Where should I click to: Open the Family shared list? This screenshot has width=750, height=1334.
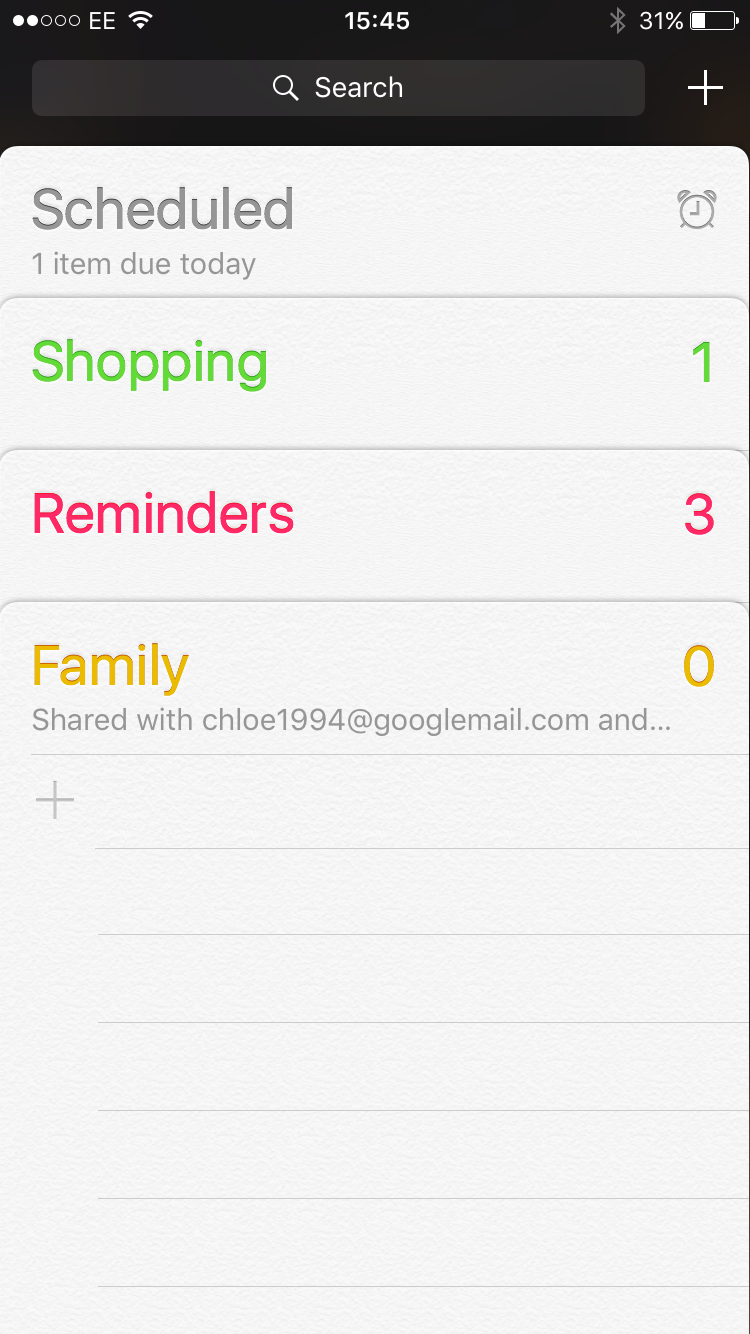point(375,679)
